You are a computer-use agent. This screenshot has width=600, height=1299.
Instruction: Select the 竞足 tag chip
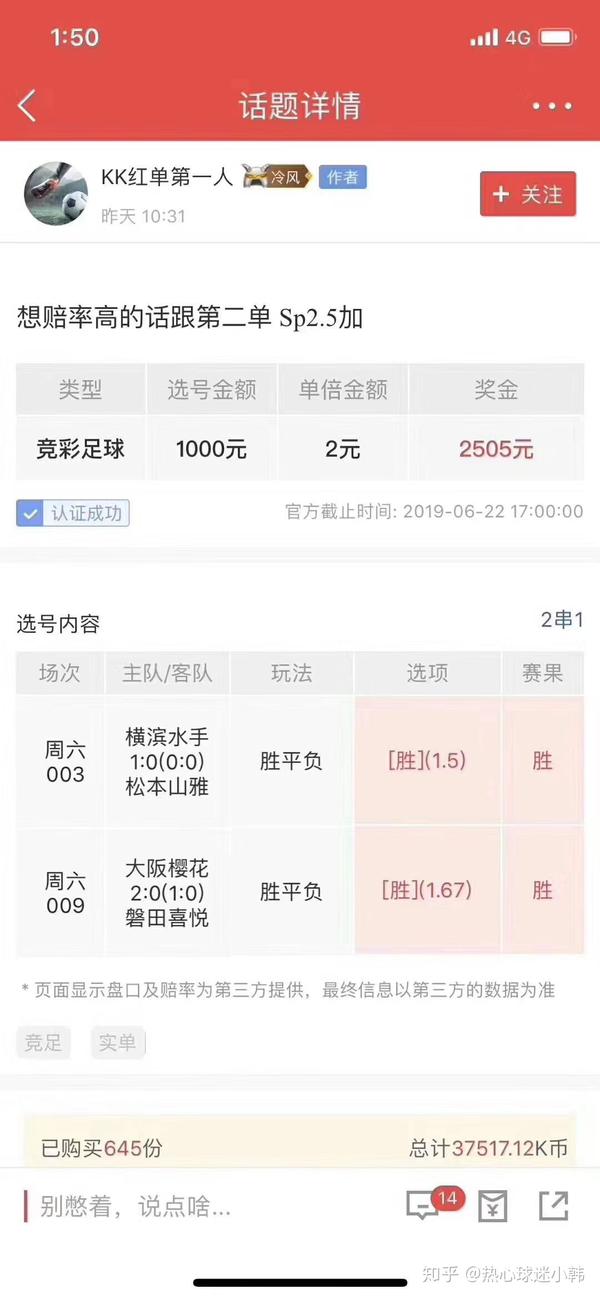tap(43, 1043)
